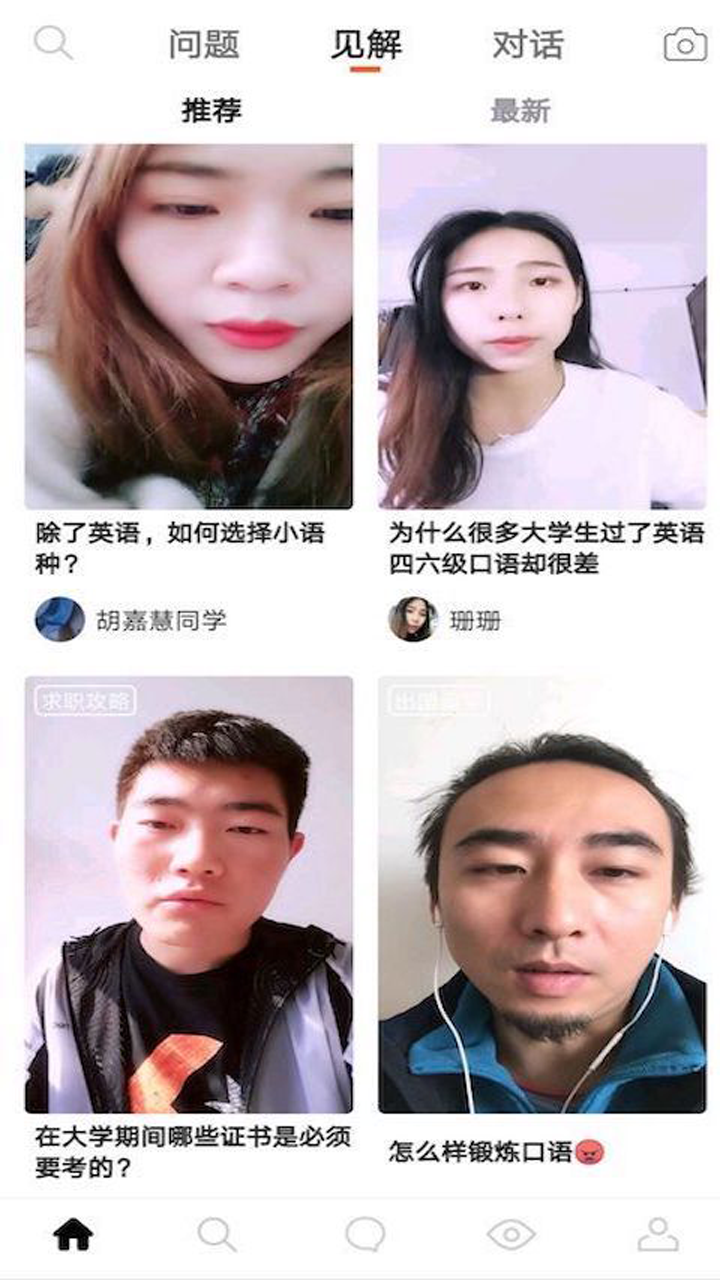The width and height of the screenshot is (720, 1280).
Task: Open the search tab in bottom navigation
Action: [x=216, y=1235]
